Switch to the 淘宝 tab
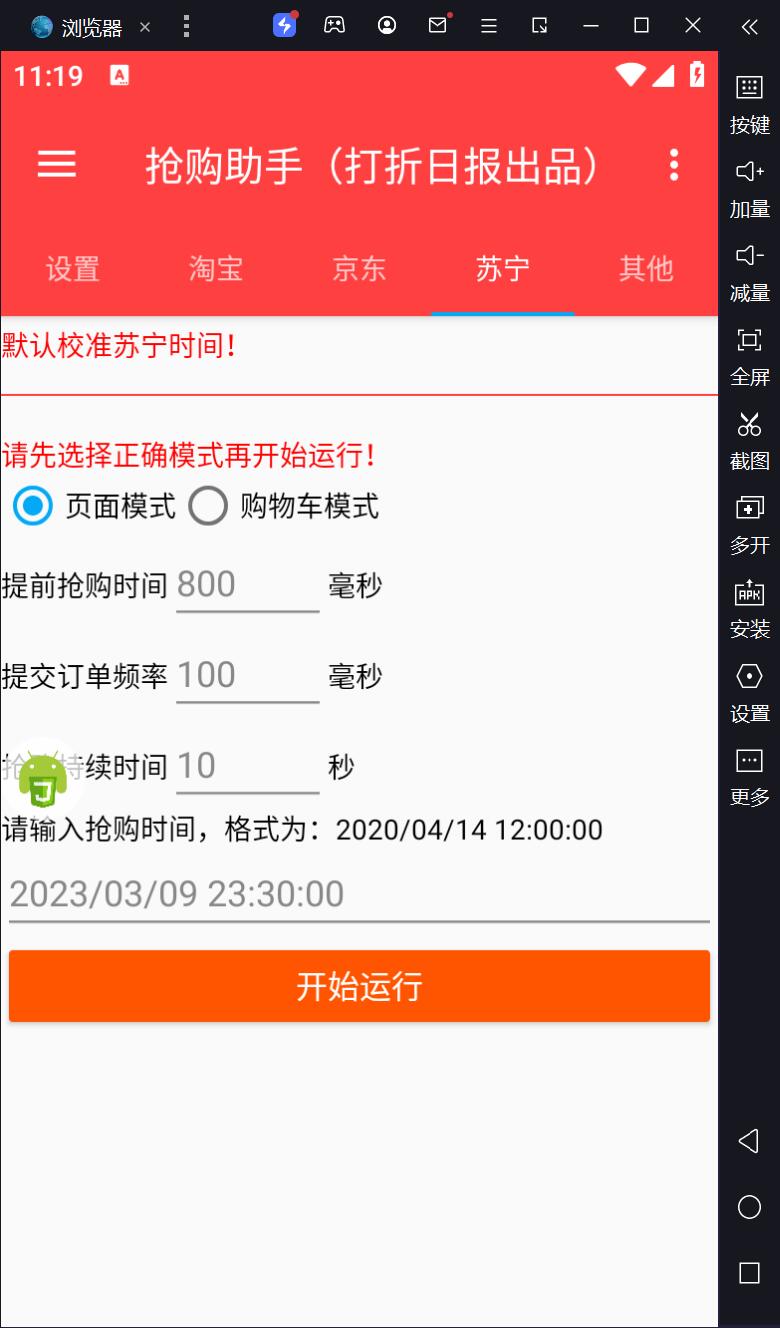 [216, 269]
